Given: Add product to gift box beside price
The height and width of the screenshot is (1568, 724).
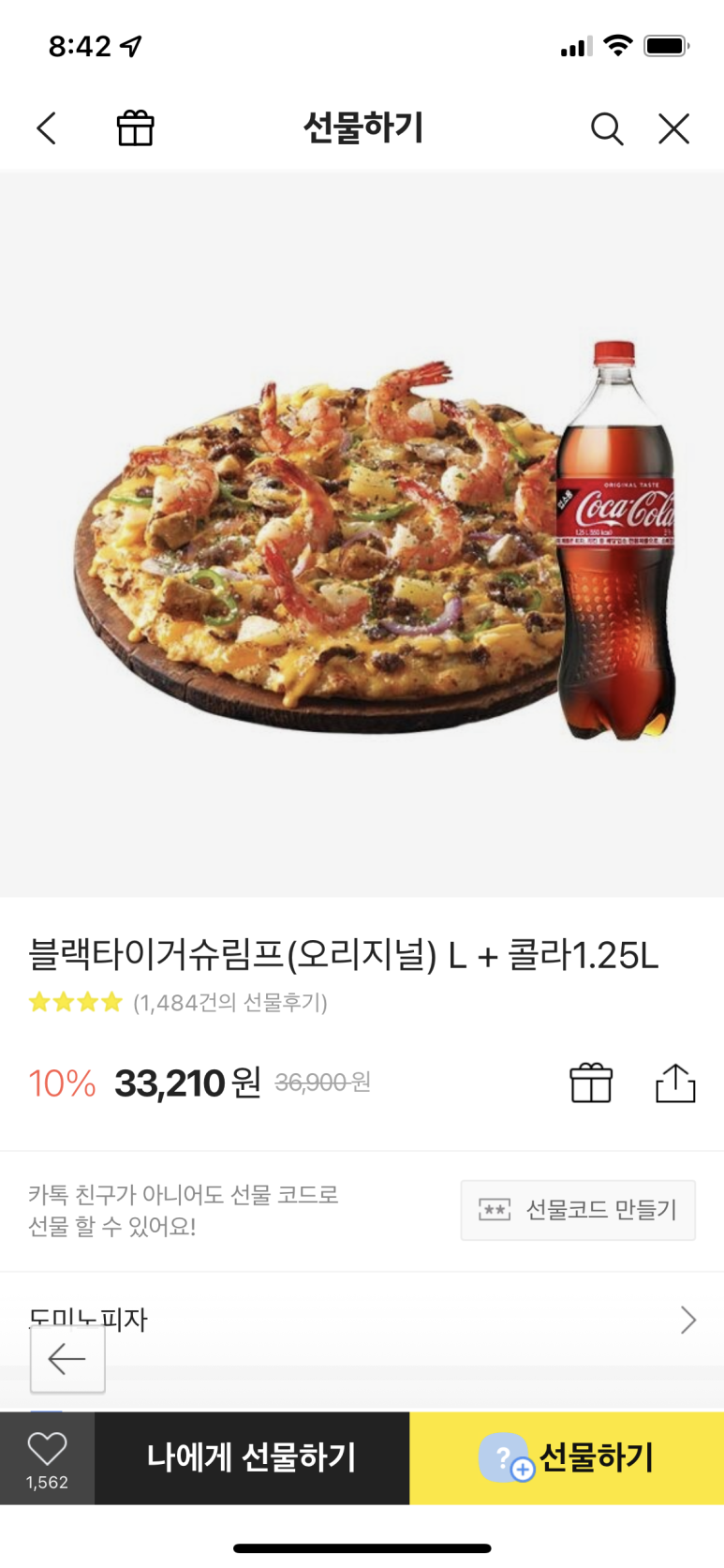Looking at the screenshot, I should click(591, 1083).
